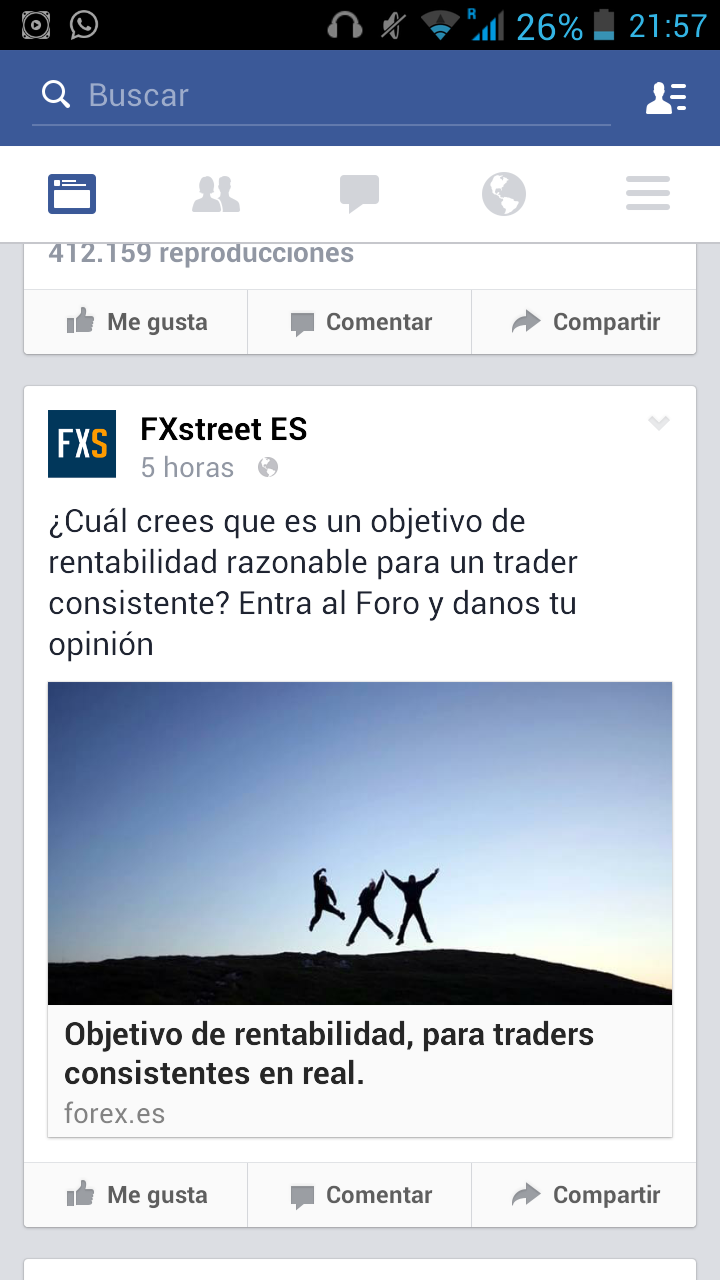
Task: Comment on the FXstreet ES post
Action: [360, 1195]
